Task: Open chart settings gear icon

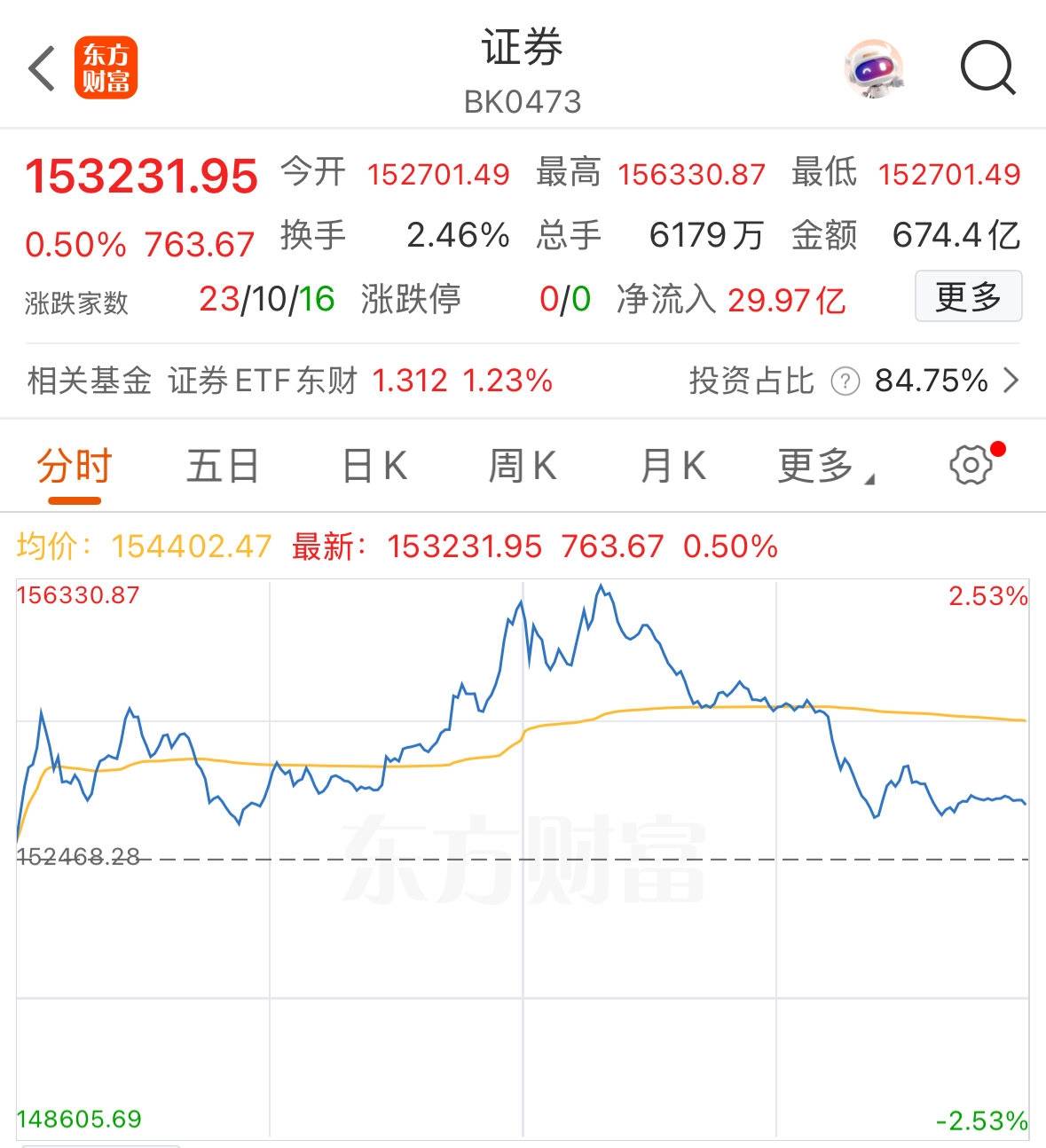Action: [971, 465]
